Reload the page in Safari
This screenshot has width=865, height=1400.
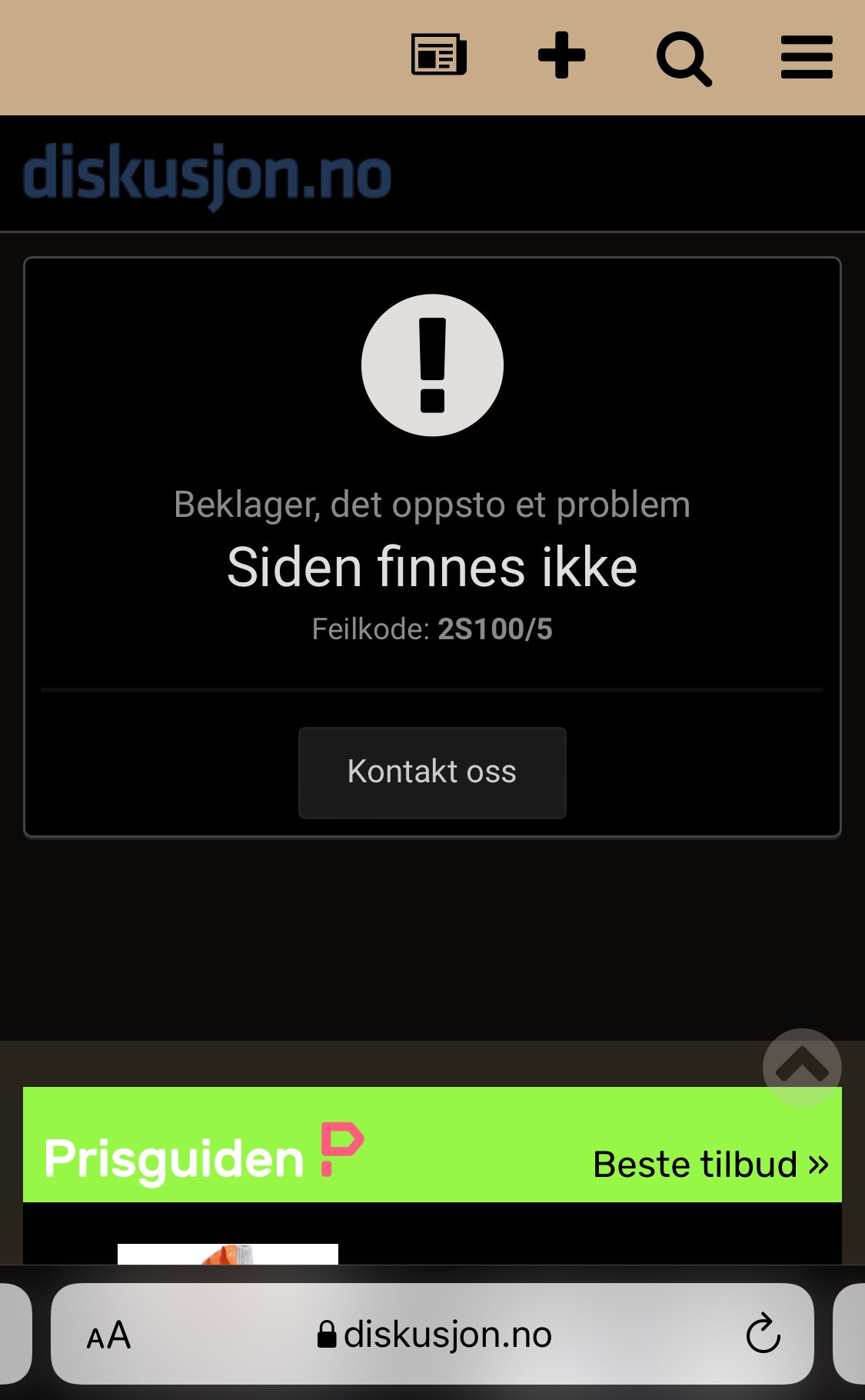(x=763, y=1334)
